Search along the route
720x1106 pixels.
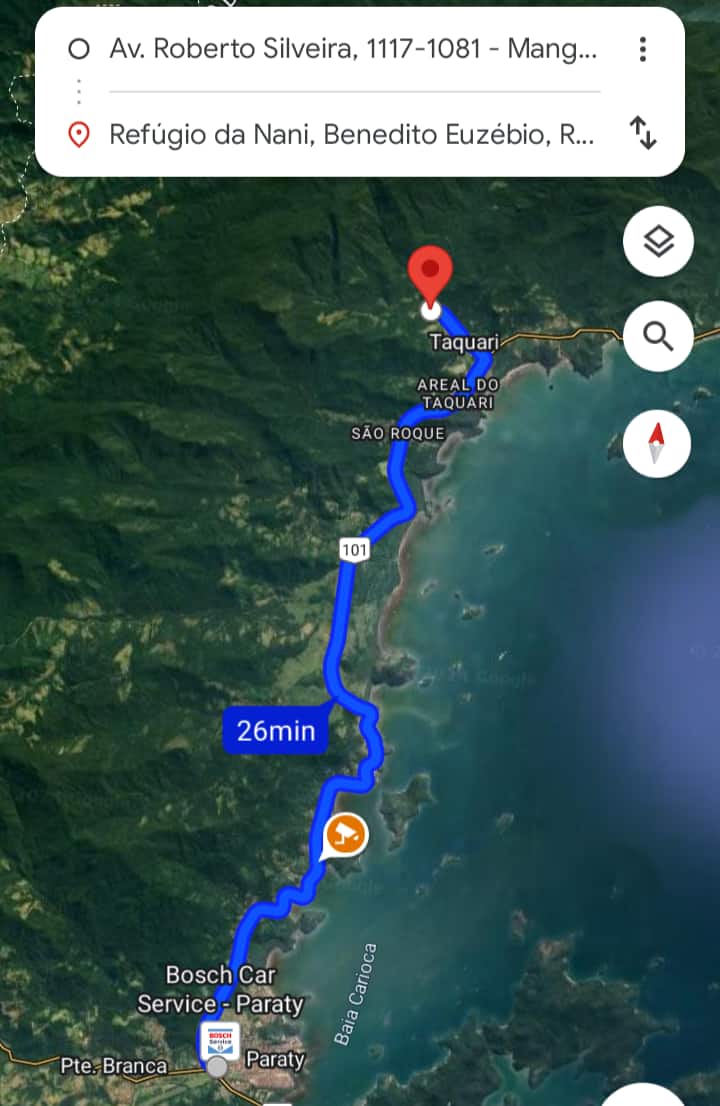658,337
